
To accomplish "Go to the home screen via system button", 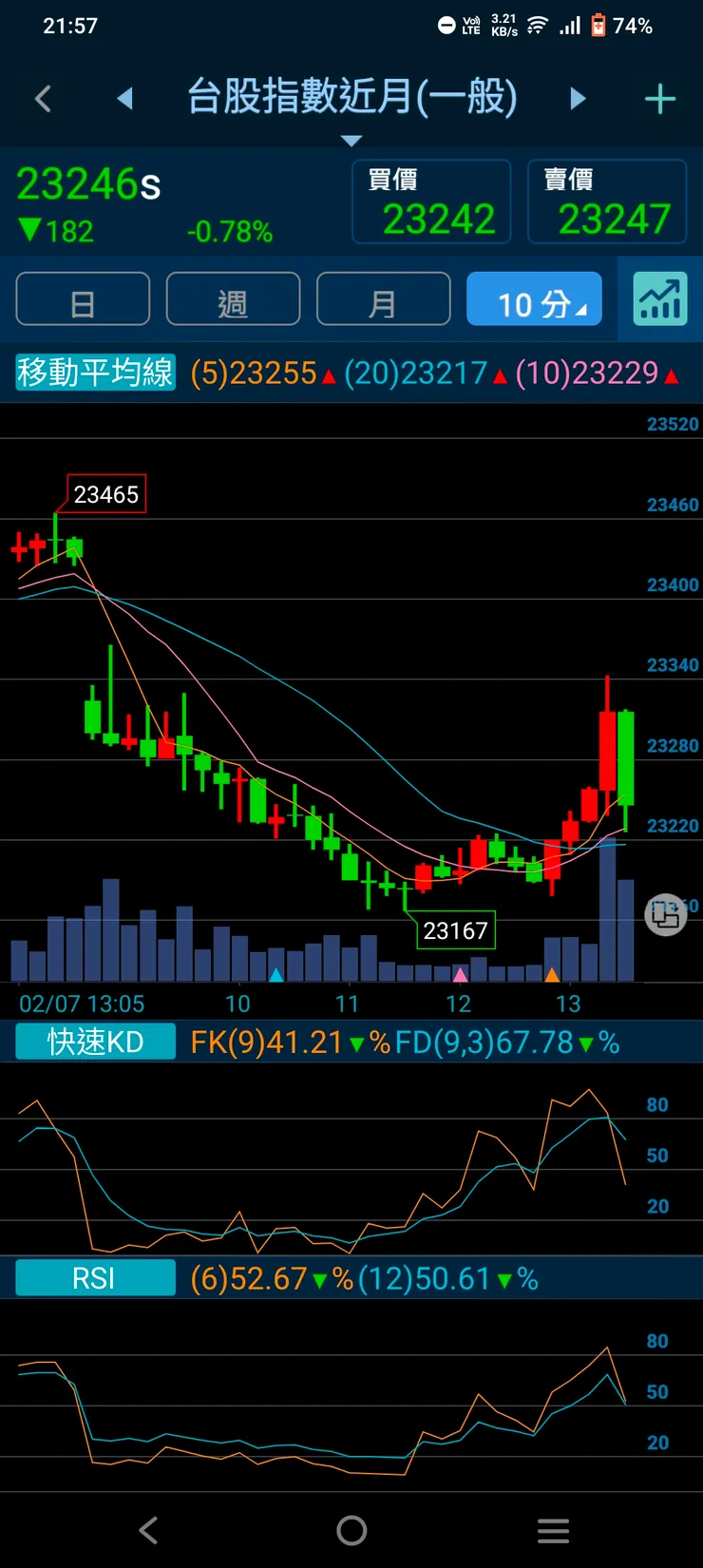I will pyautogui.click(x=351, y=1530).
